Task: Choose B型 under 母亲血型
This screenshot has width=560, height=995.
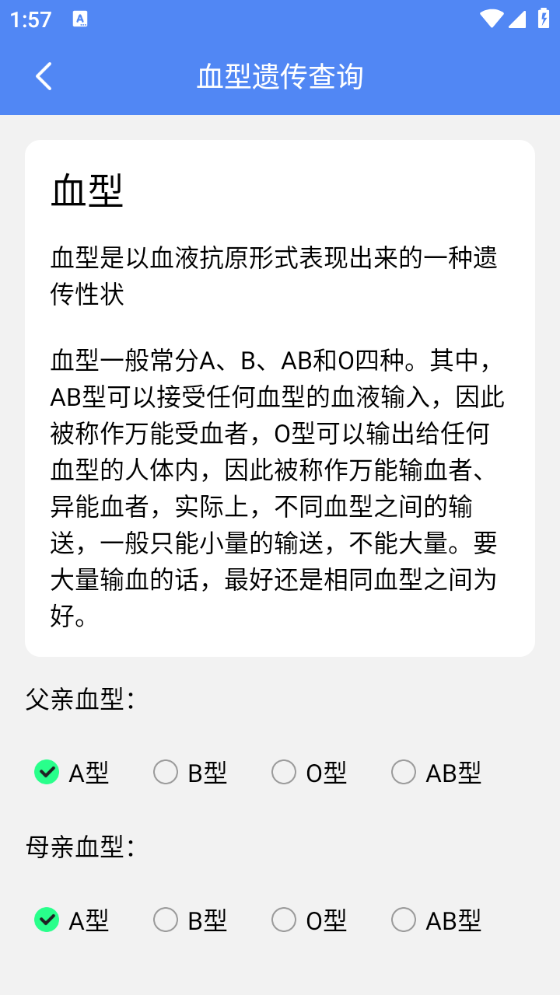Action: (190, 920)
